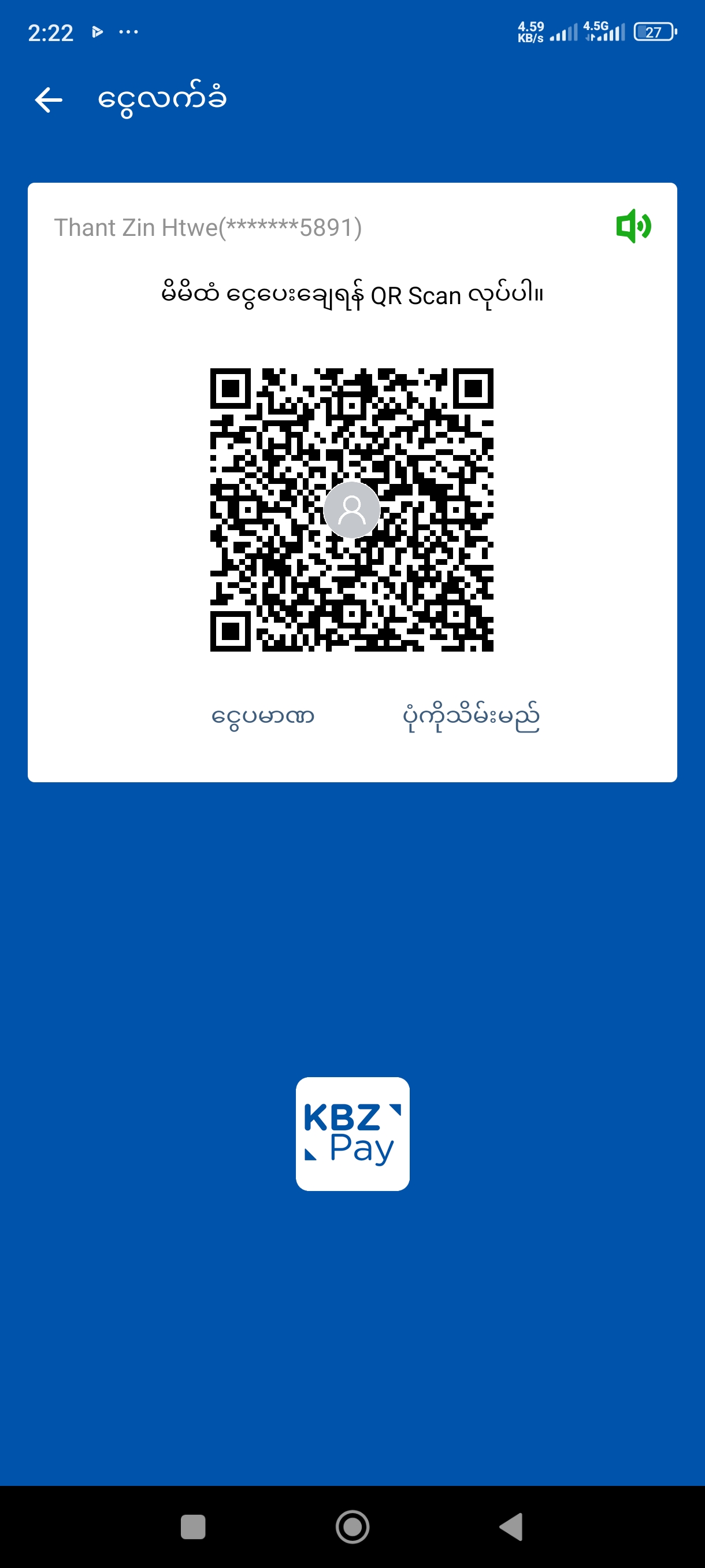Image resolution: width=705 pixels, height=1568 pixels.
Task: Go to the home screen
Action: pos(352,1526)
